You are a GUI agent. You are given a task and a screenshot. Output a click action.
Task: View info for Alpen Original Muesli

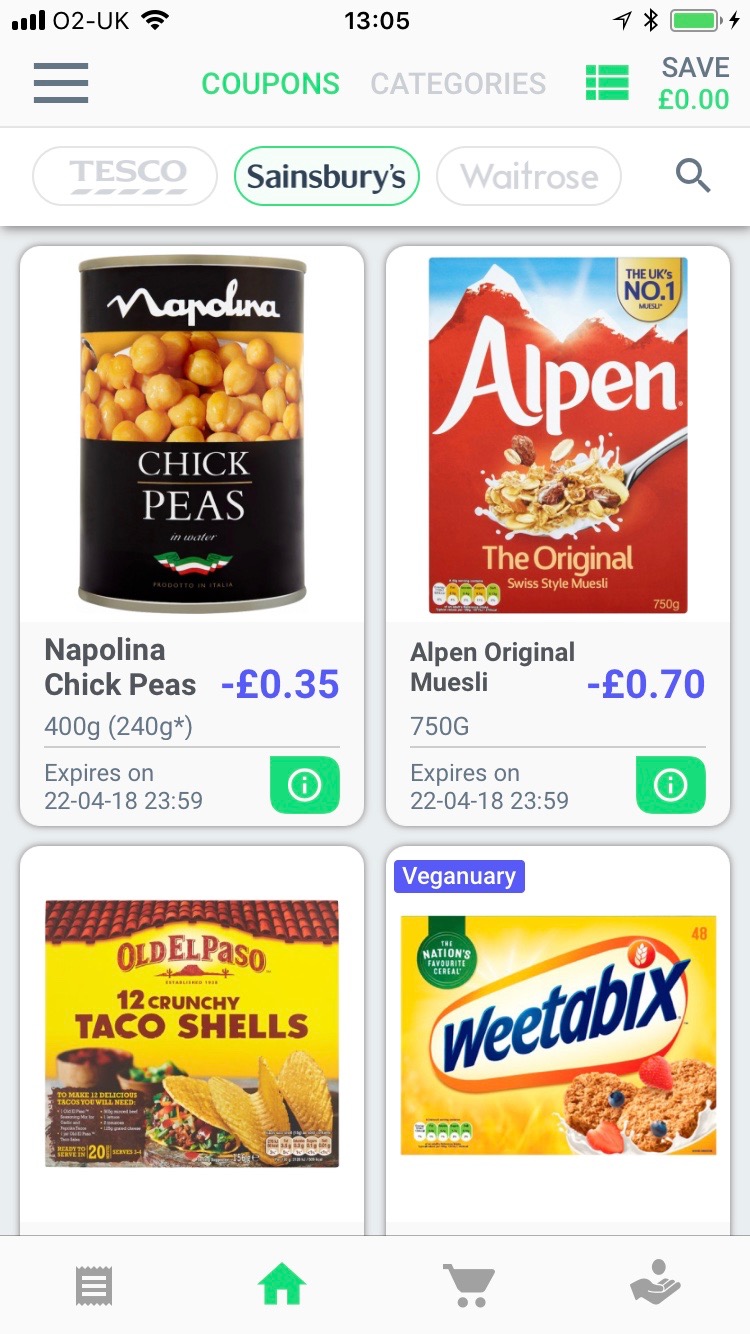(x=671, y=785)
